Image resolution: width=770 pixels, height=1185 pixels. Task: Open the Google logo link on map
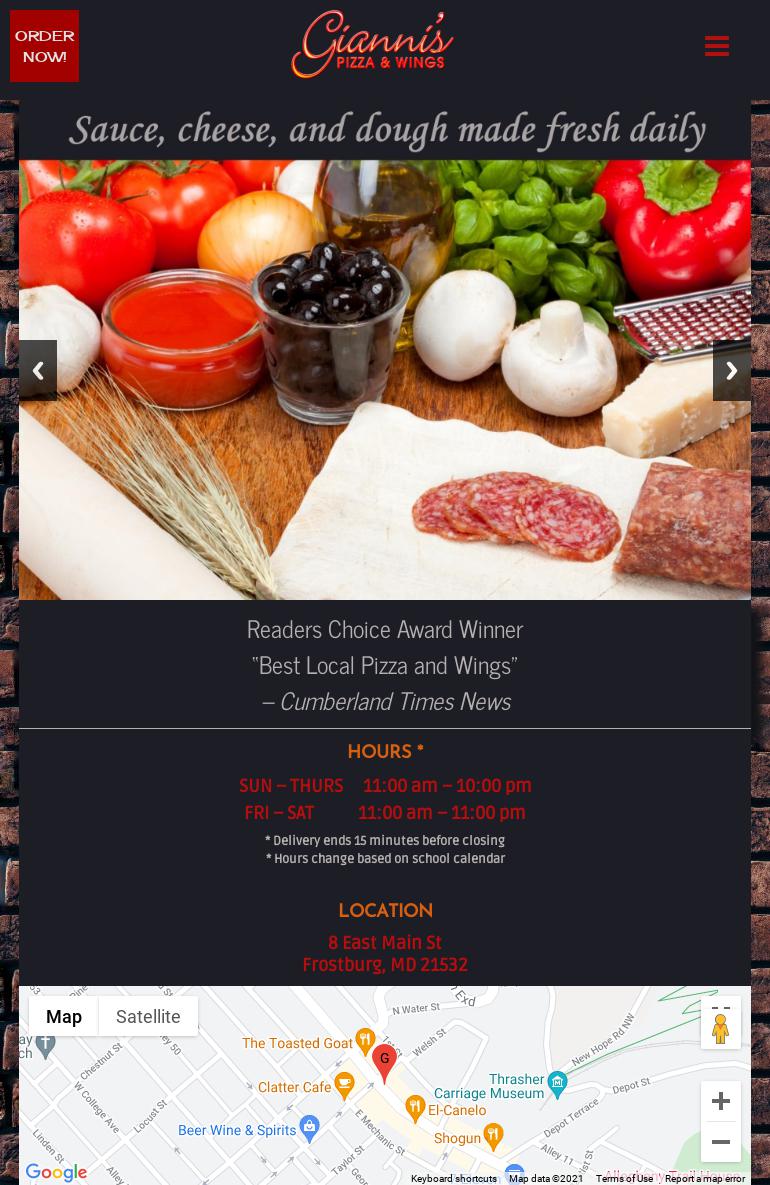point(57,1172)
